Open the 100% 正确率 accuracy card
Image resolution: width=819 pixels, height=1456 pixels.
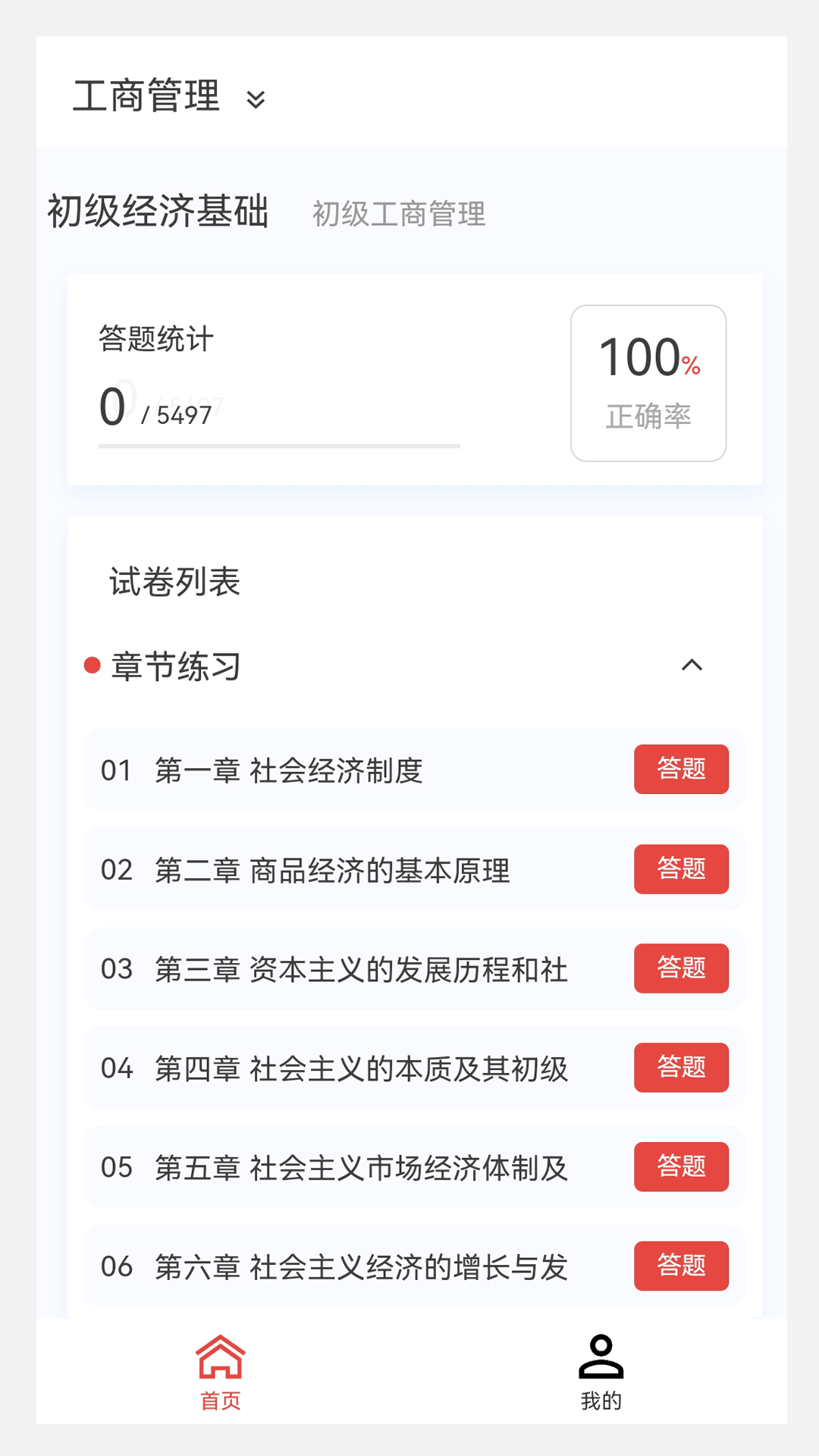point(648,381)
